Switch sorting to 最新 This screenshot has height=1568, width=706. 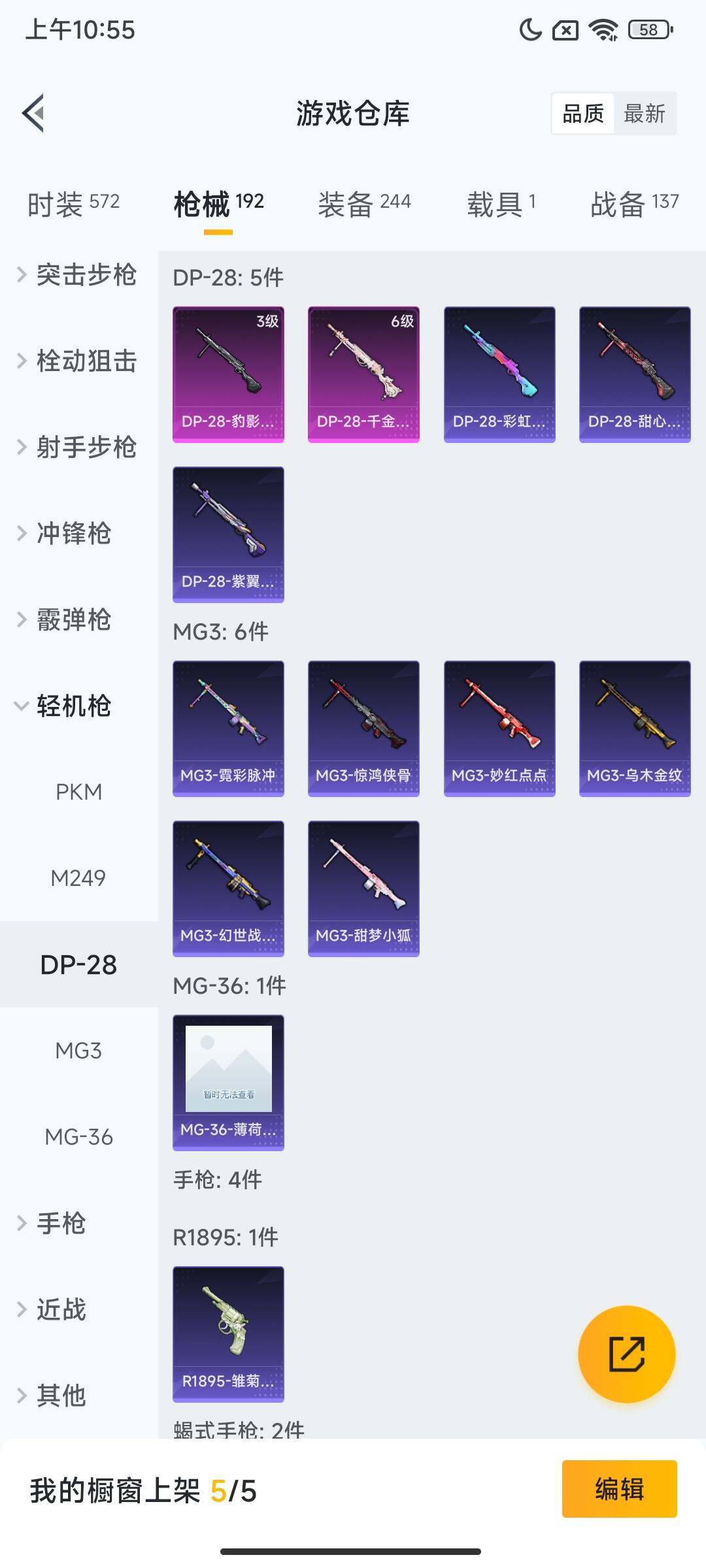[645, 114]
